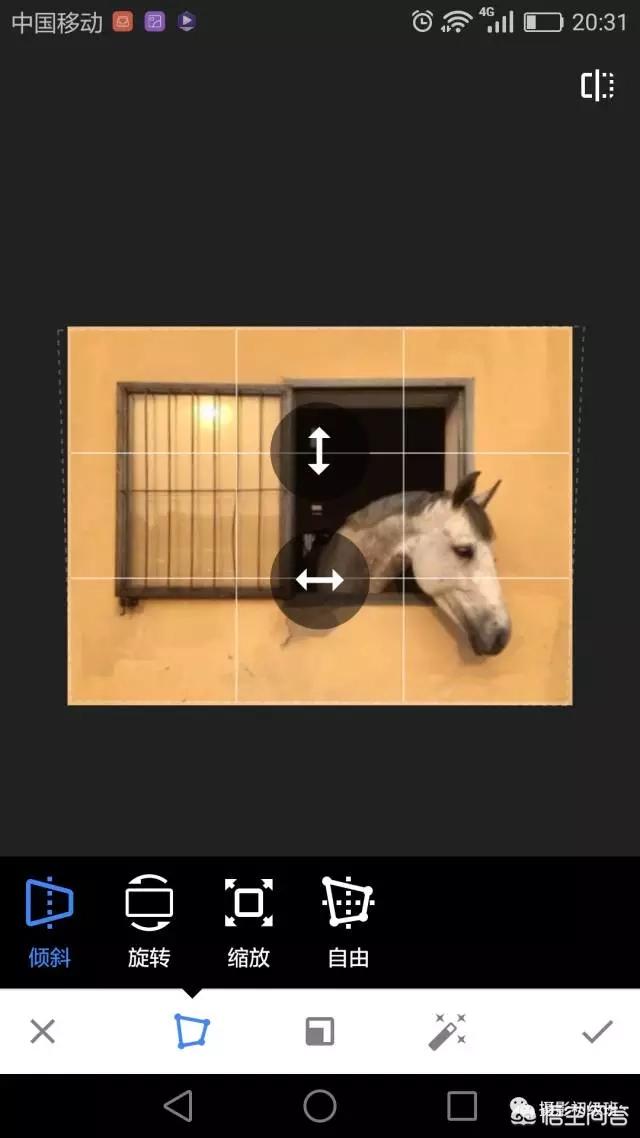This screenshot has height=1138, width=640.
Task: Return to the home screen
Action: 320,1105
